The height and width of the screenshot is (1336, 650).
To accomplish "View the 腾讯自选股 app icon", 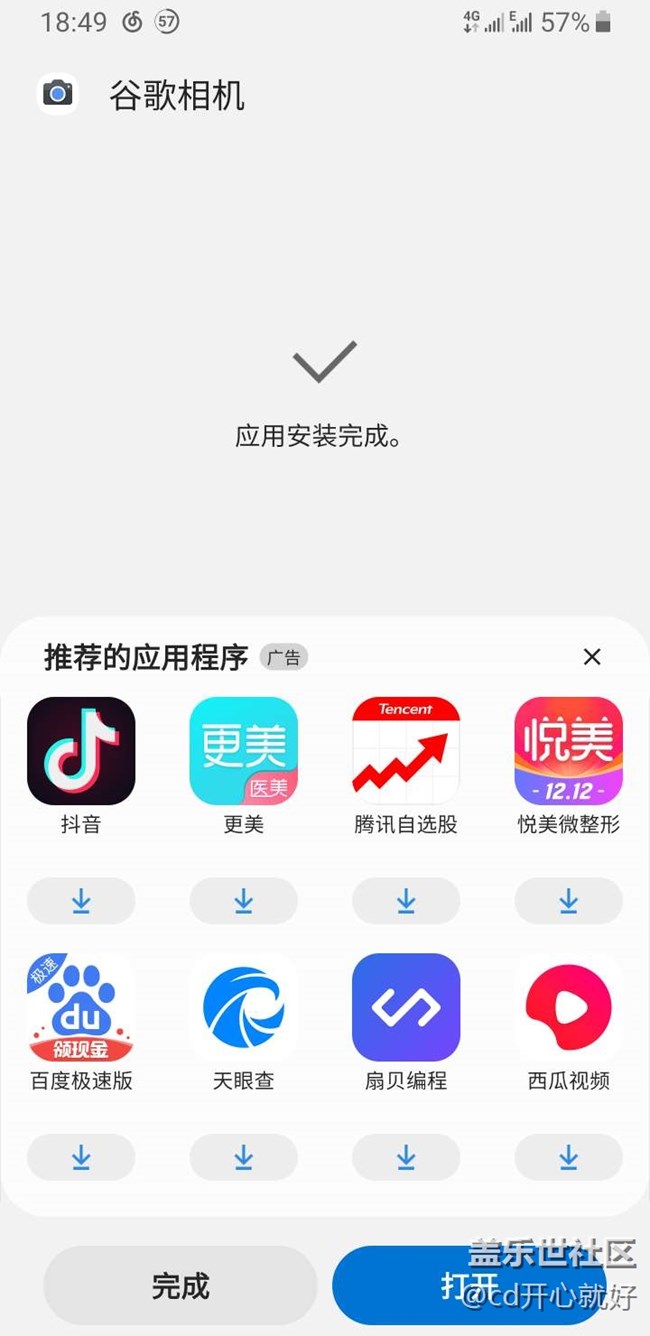I will coord(406,751).
